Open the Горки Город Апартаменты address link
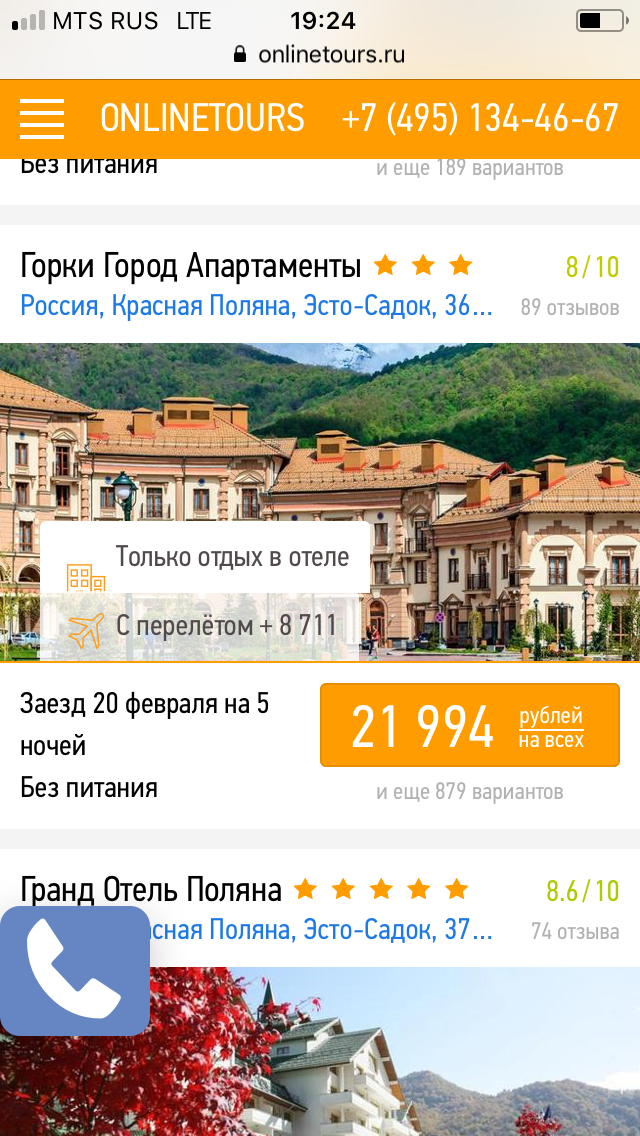This screenshot has width=640, height=1136. pos(257,306)
